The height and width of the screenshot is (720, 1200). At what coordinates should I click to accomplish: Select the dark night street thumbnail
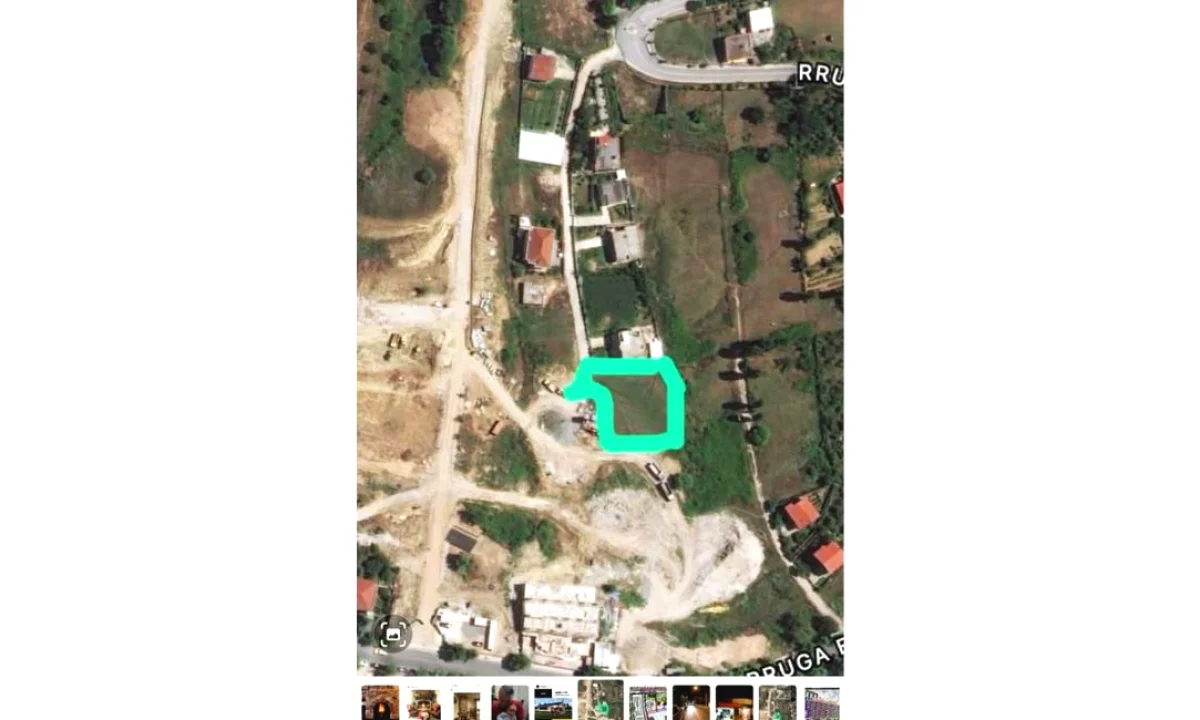pyautogui.click(x=691, y=702)
